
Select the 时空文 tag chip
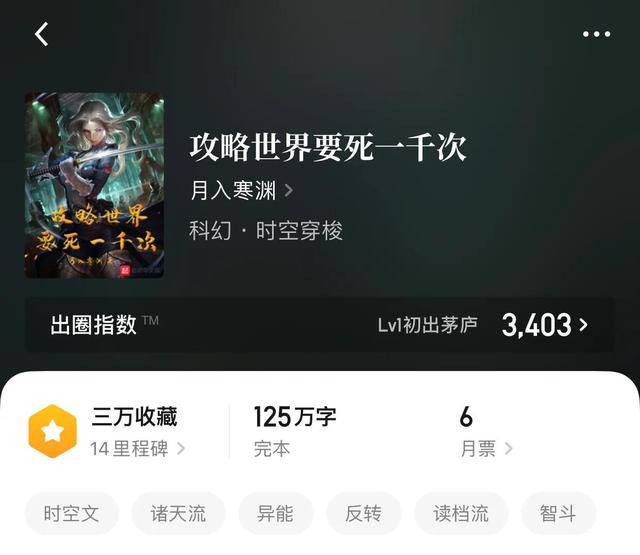coord(71,514)
